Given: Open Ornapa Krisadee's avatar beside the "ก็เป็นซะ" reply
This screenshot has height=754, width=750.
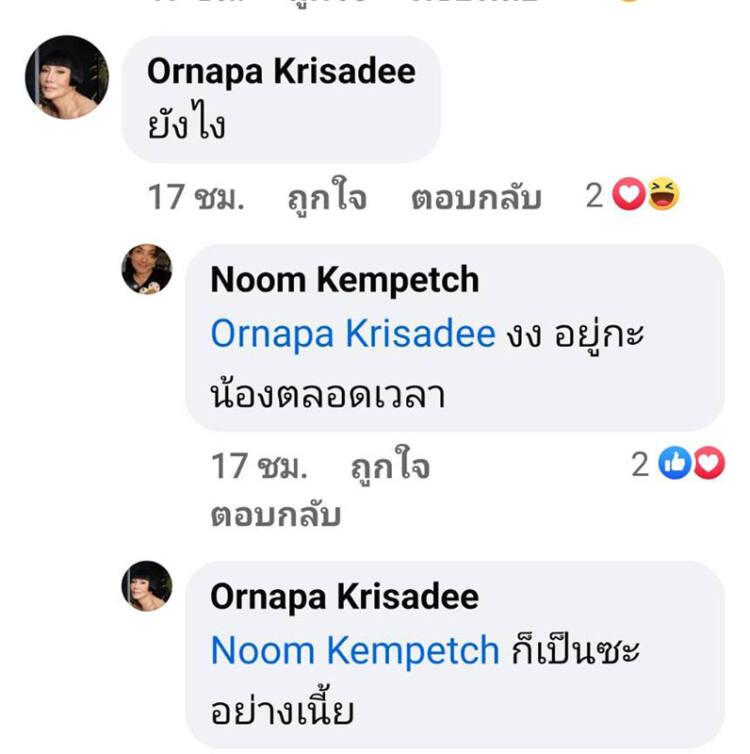Looking at the screenshot, I should click(x=147, y=586).
